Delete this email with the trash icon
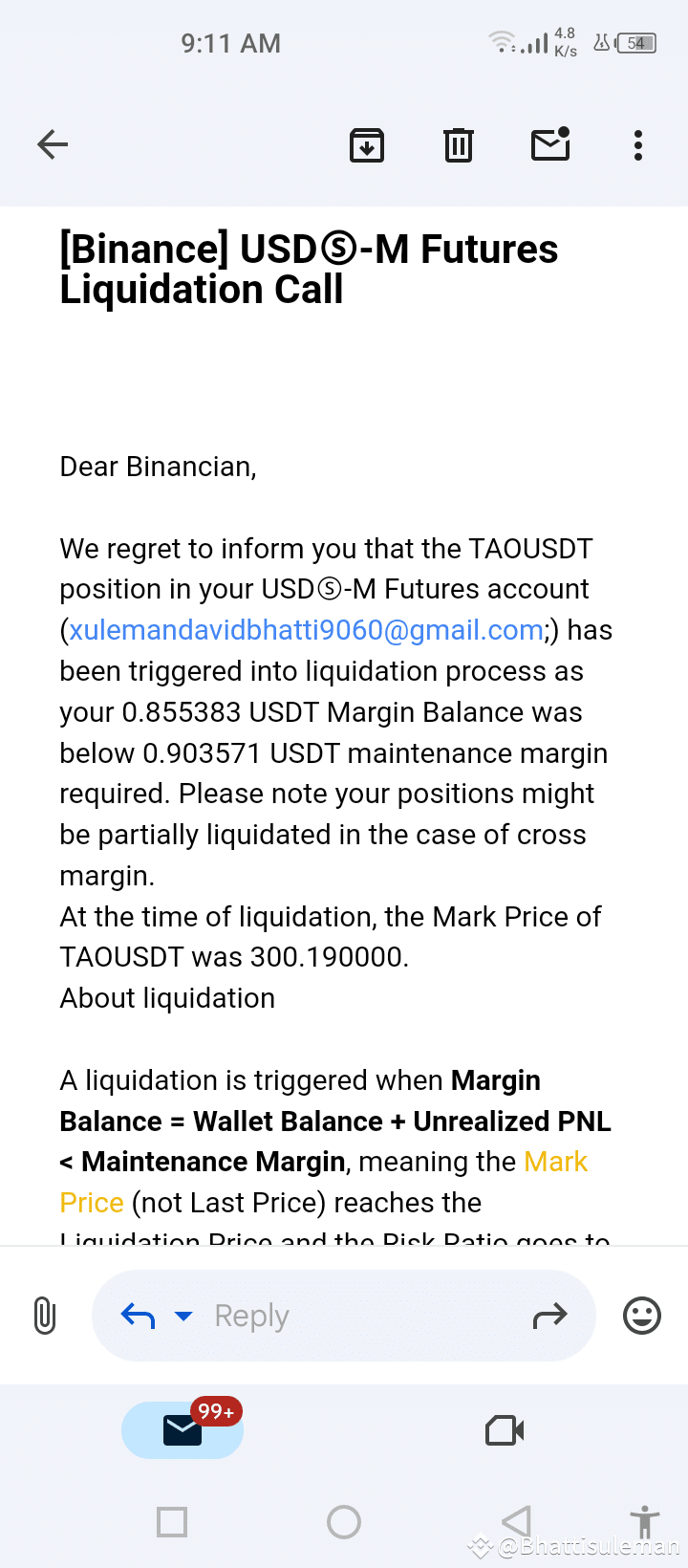The image size is (688, 1568). tap(459, 145)
